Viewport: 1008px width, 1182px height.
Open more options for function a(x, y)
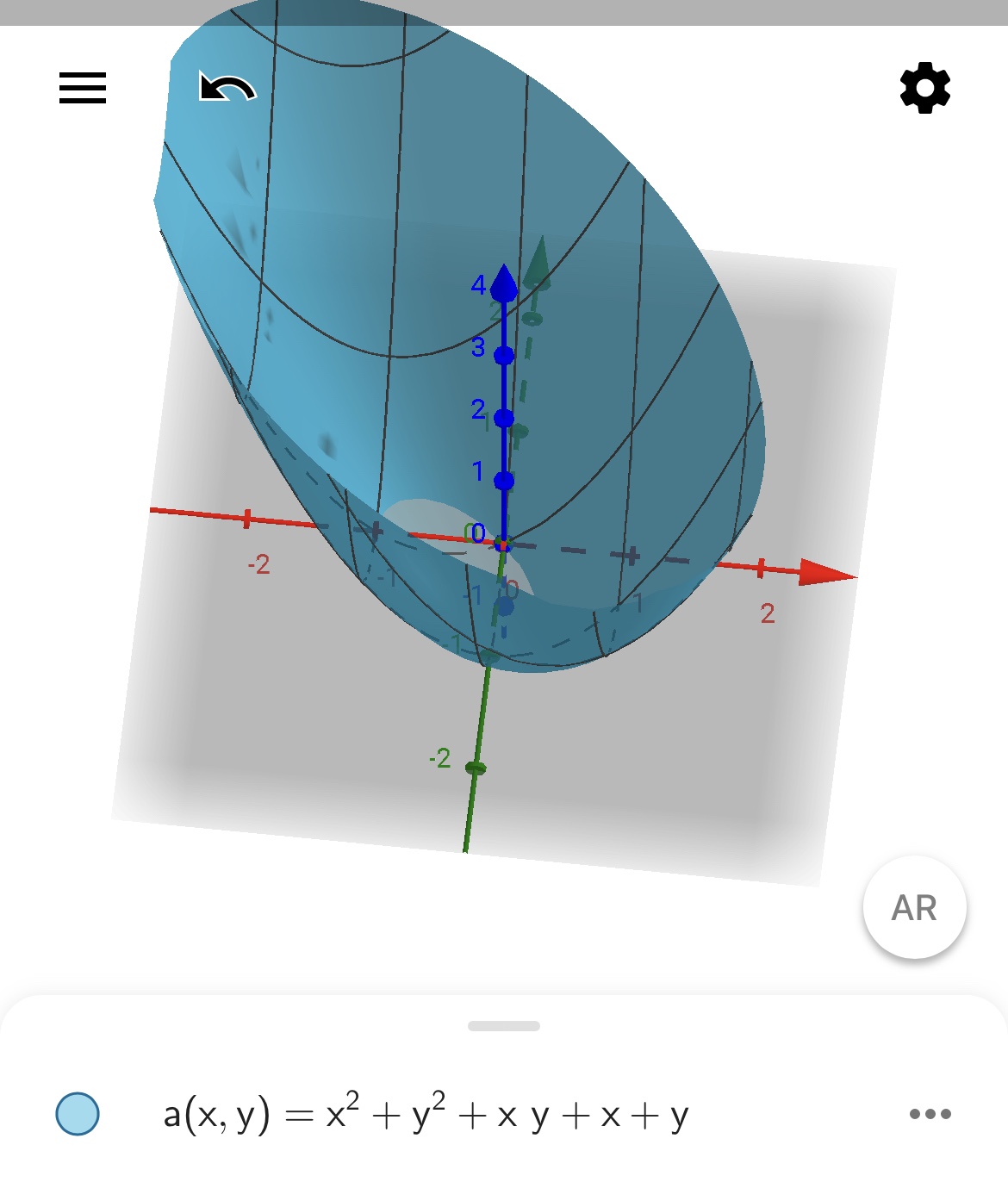(930, 1114)
